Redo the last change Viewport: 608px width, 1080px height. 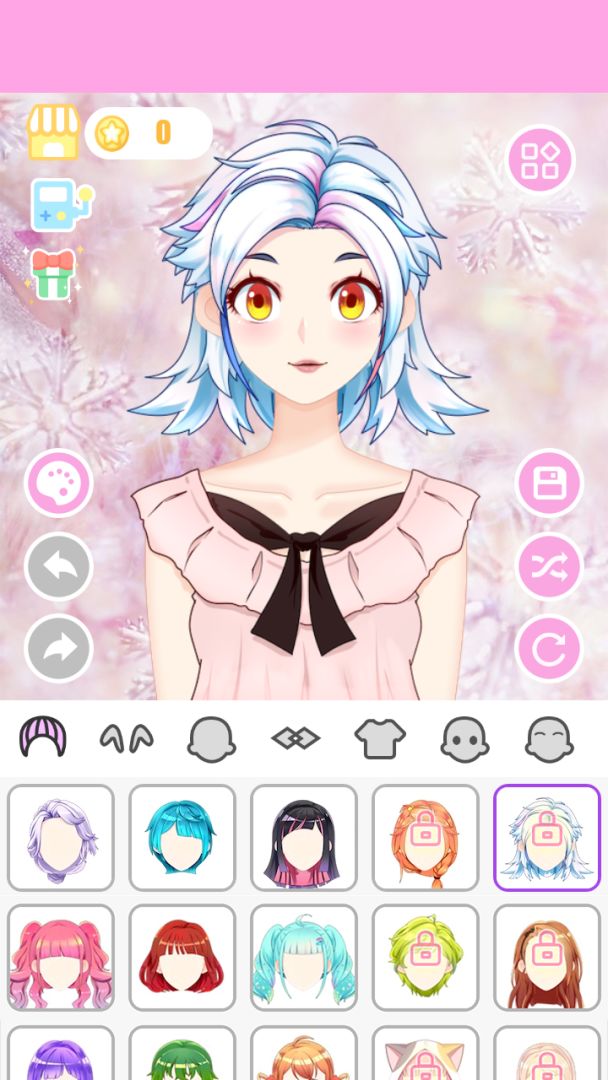pyautogui.click(x=58, y=648)
